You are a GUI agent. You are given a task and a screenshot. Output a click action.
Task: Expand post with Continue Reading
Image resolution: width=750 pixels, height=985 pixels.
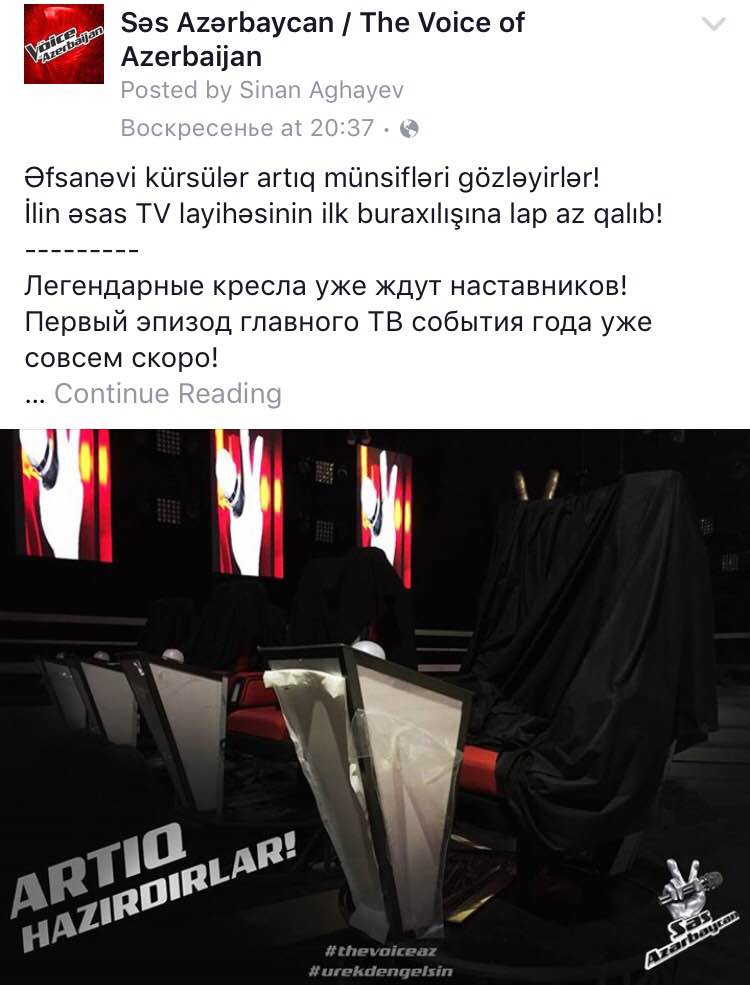pyautogui.click(x=167, y=394)
